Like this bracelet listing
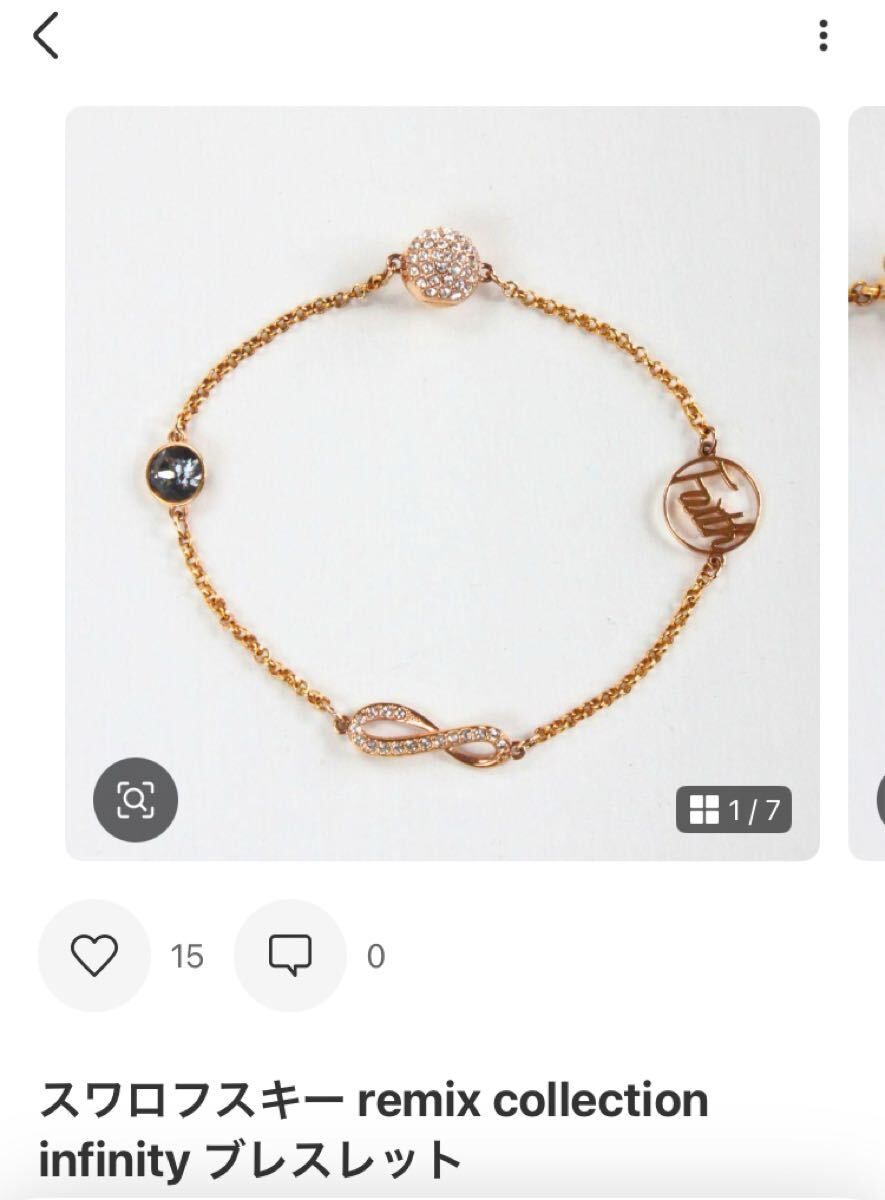The image size is (885, 1200). click(x=94, y=955)
